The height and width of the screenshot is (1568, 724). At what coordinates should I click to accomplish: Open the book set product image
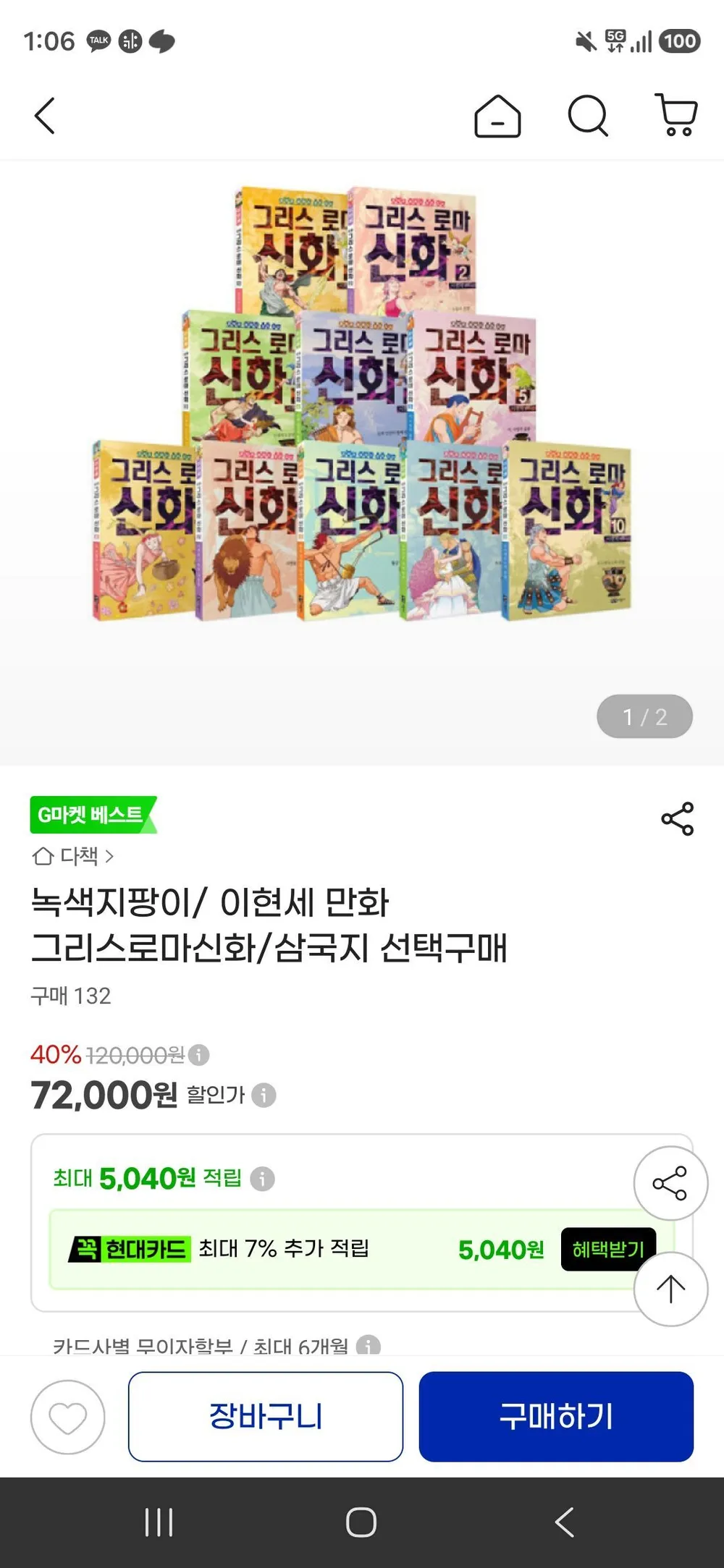click(x=362, y=405)
